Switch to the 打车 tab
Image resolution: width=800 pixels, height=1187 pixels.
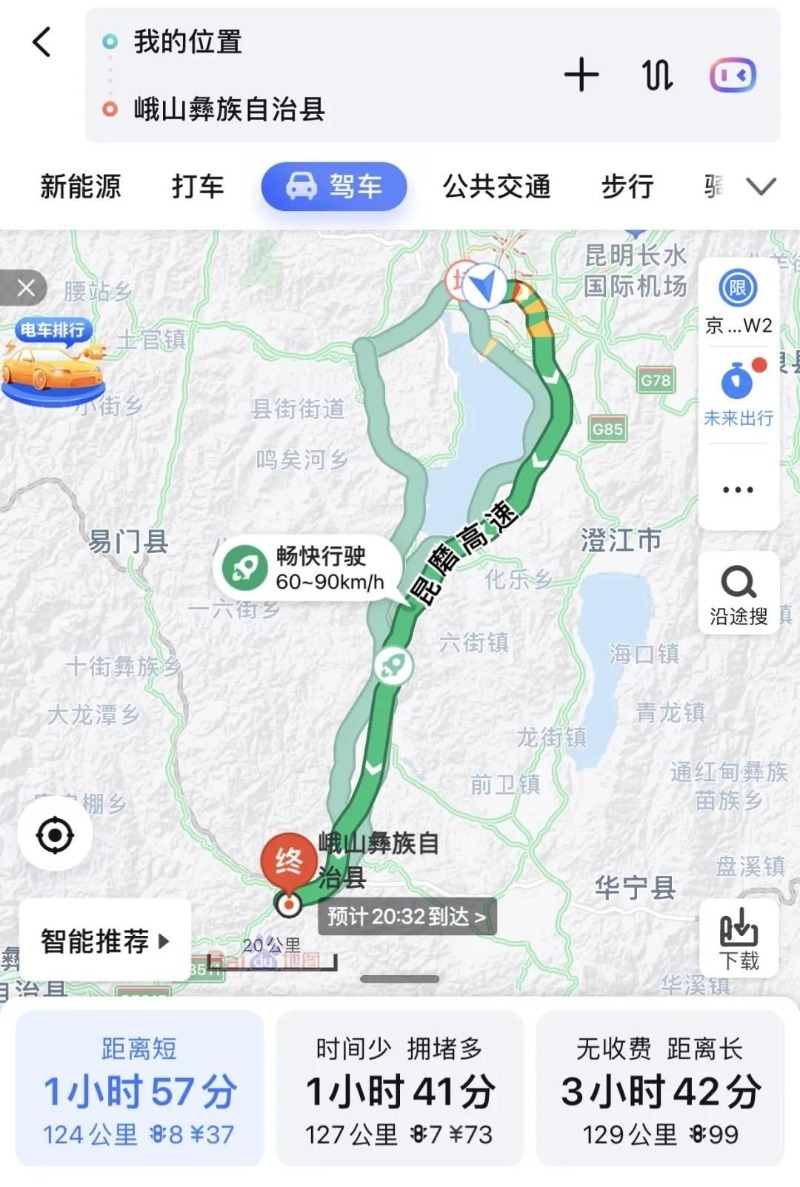coord(198,186)
